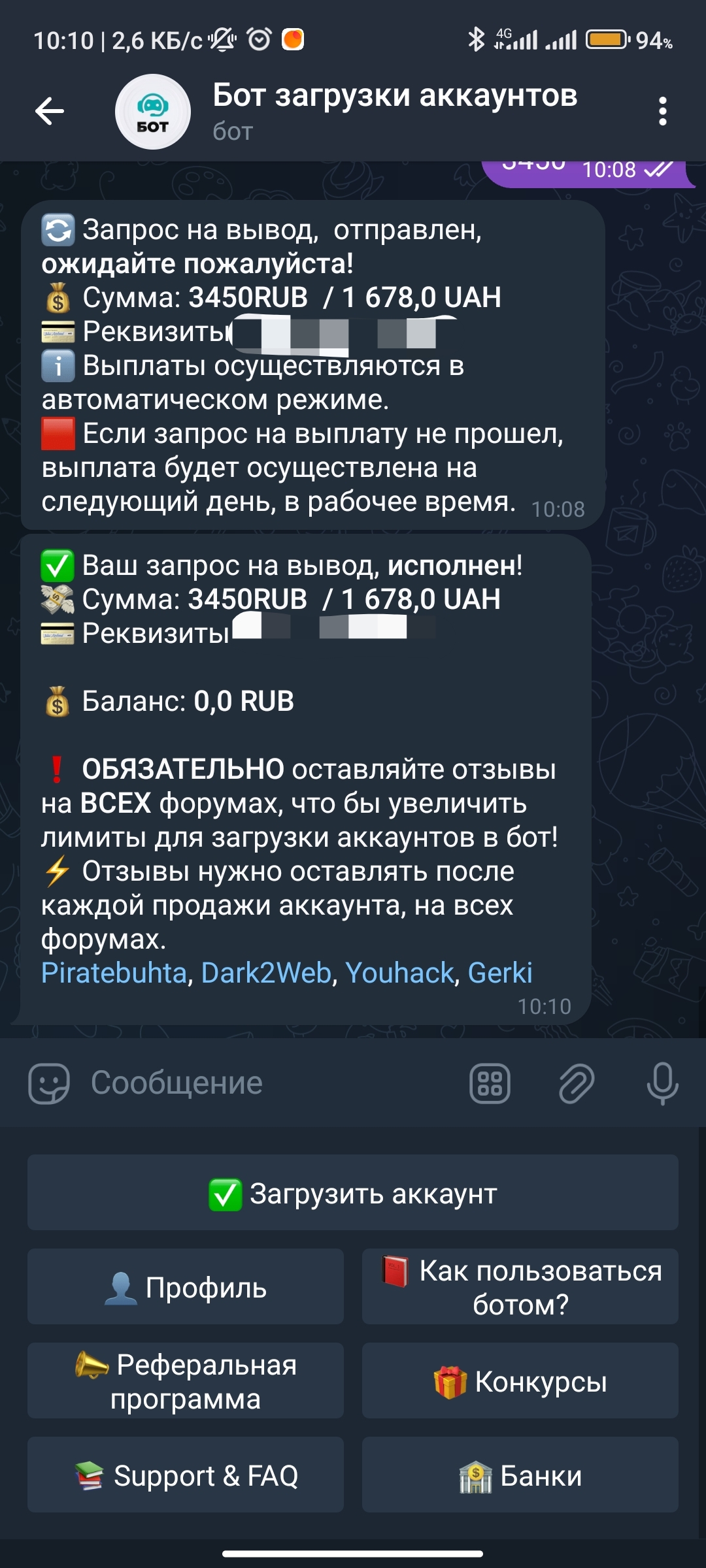
Task: Go back from the bot chat
Action: click(x=50, y=111)
